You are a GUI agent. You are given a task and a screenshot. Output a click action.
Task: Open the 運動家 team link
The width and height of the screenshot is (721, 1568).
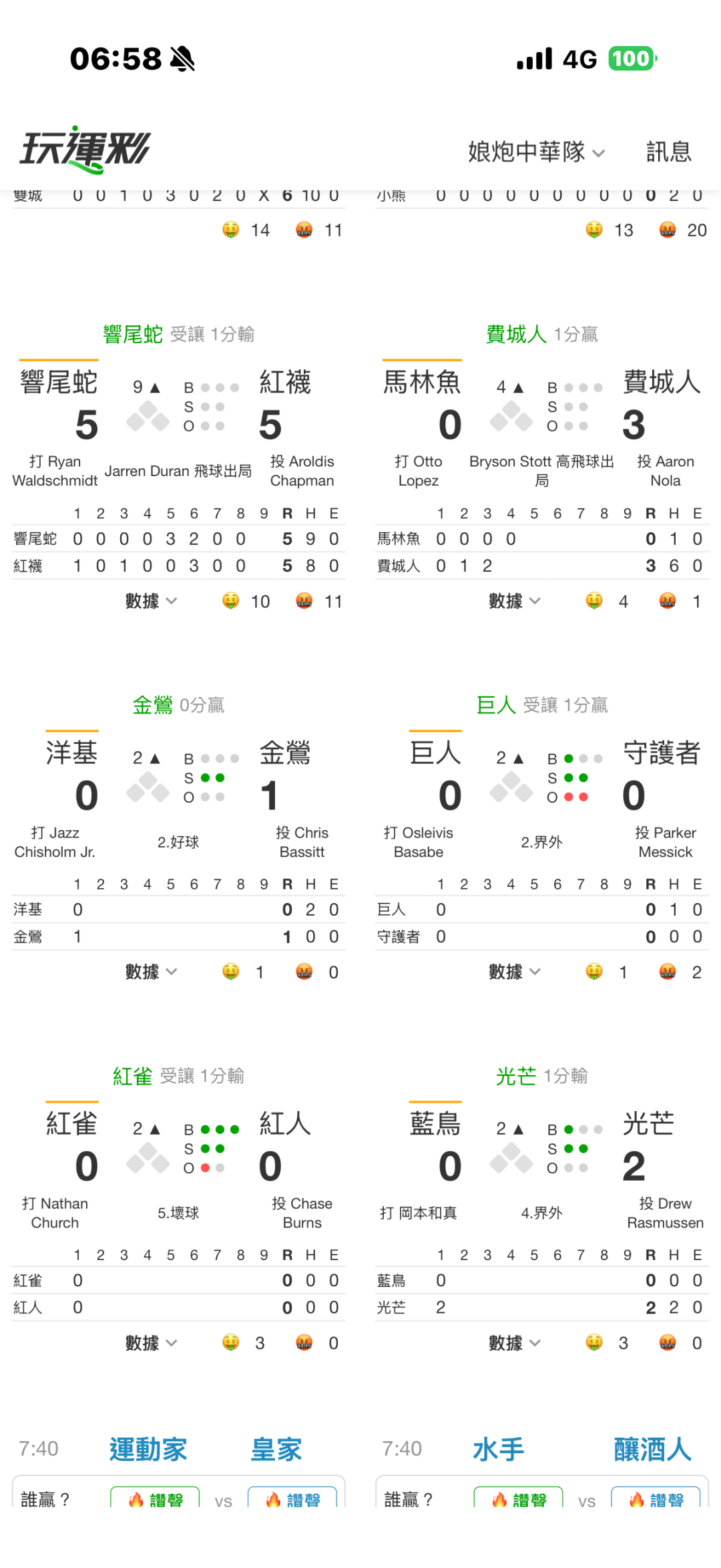(148, 1449)
